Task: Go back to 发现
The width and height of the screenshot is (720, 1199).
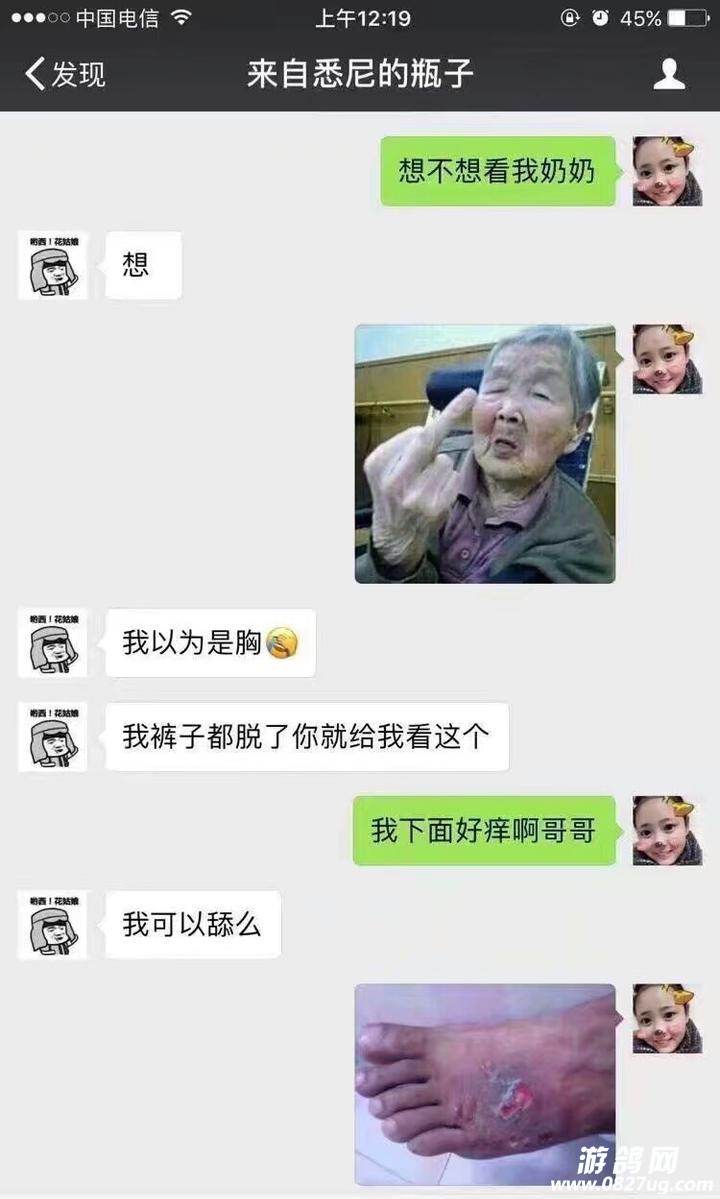Action: click(66, 74)
